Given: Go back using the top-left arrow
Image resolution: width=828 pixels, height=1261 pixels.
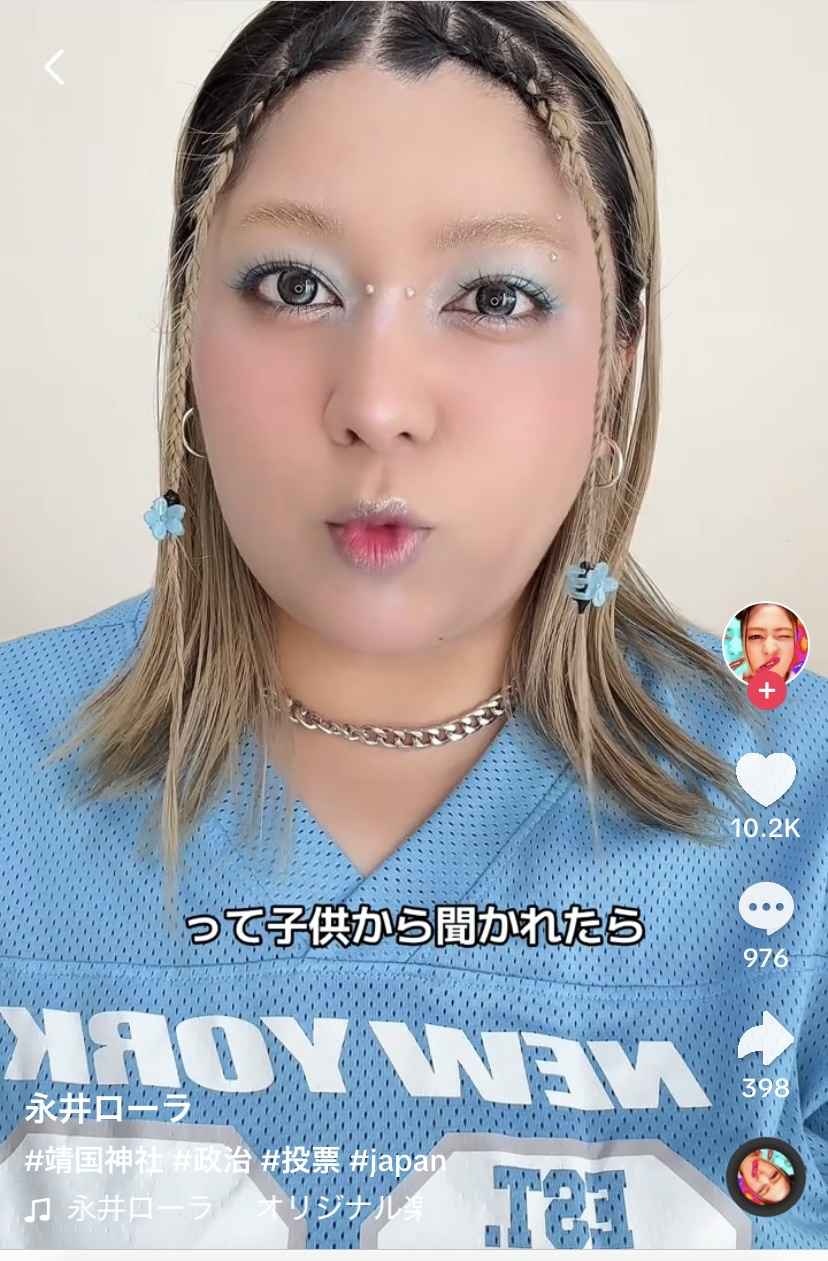Looking at the screenshot, I should pyautogui.click(x=54, y=68).
